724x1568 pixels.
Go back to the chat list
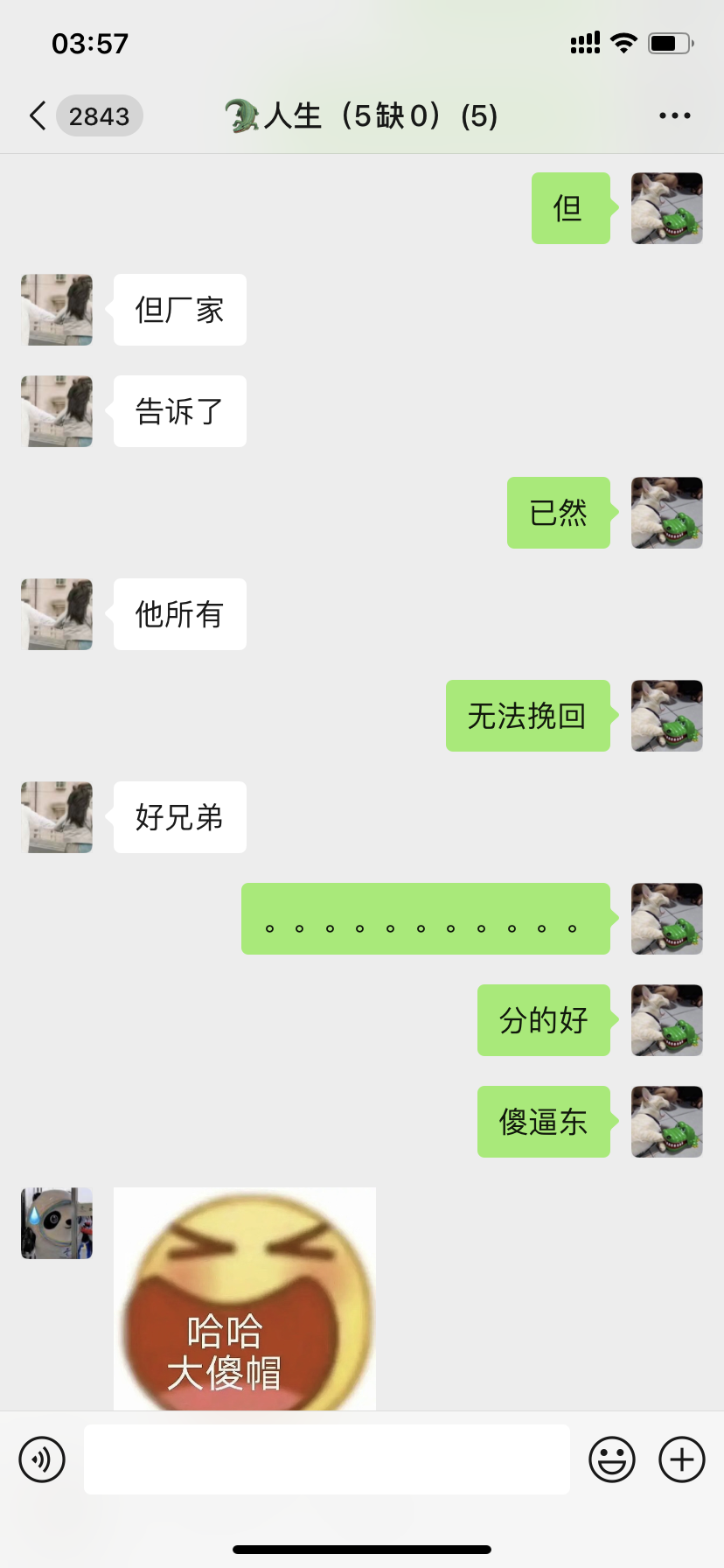tap(38, 115)
